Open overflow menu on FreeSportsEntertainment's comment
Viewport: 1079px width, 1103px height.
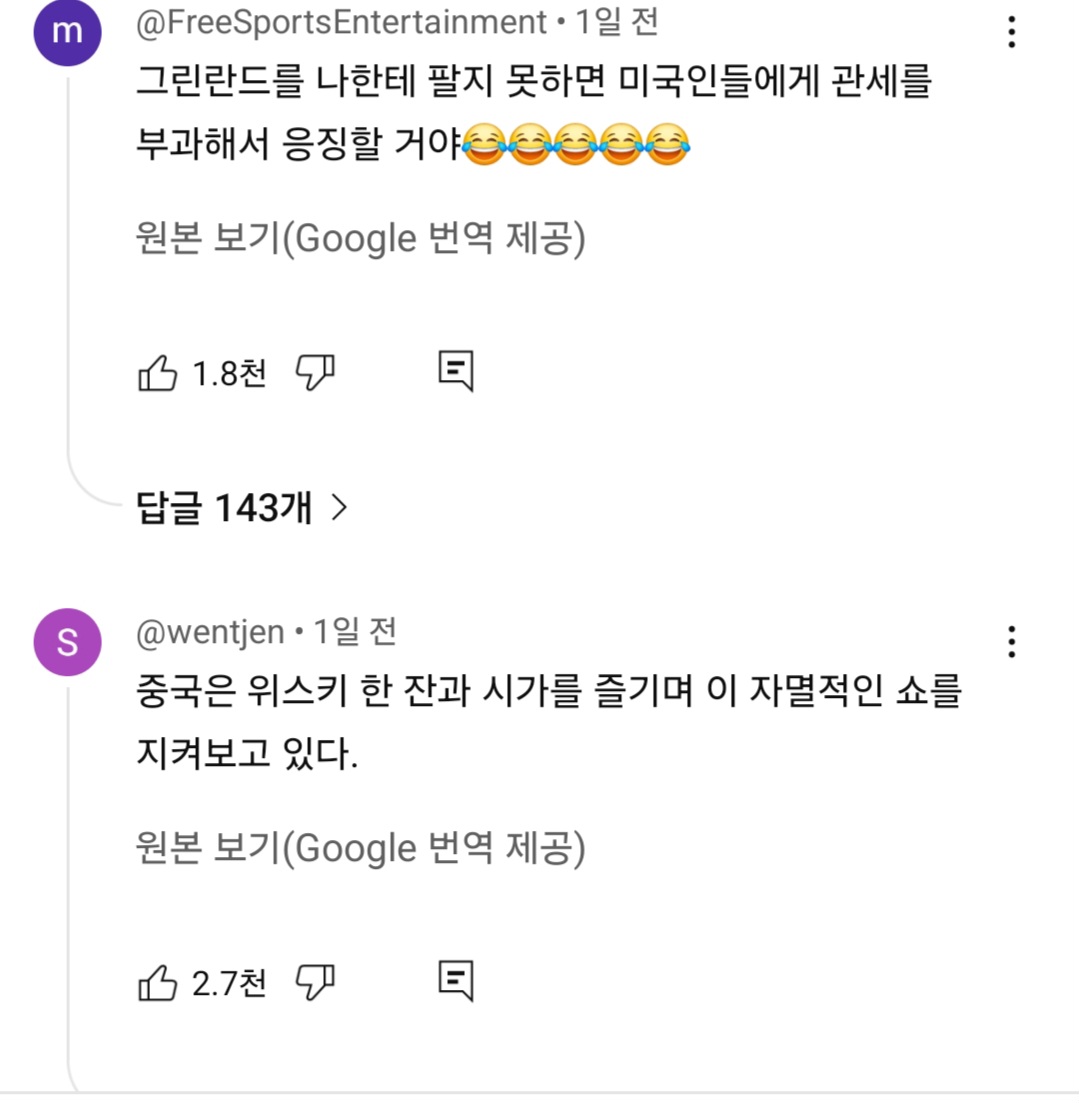click(x=1012, y=32)
